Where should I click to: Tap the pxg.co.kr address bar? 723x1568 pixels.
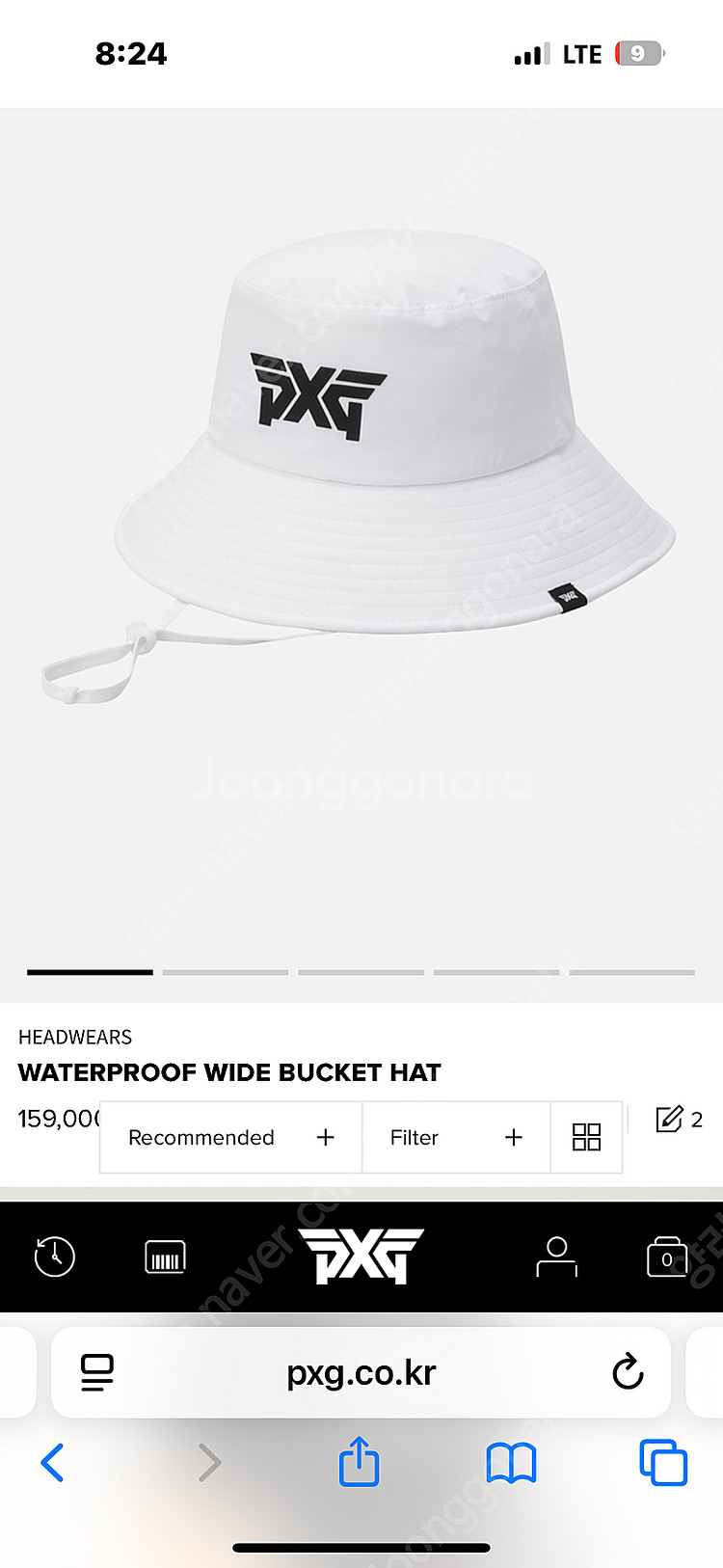click(361, 1372)
